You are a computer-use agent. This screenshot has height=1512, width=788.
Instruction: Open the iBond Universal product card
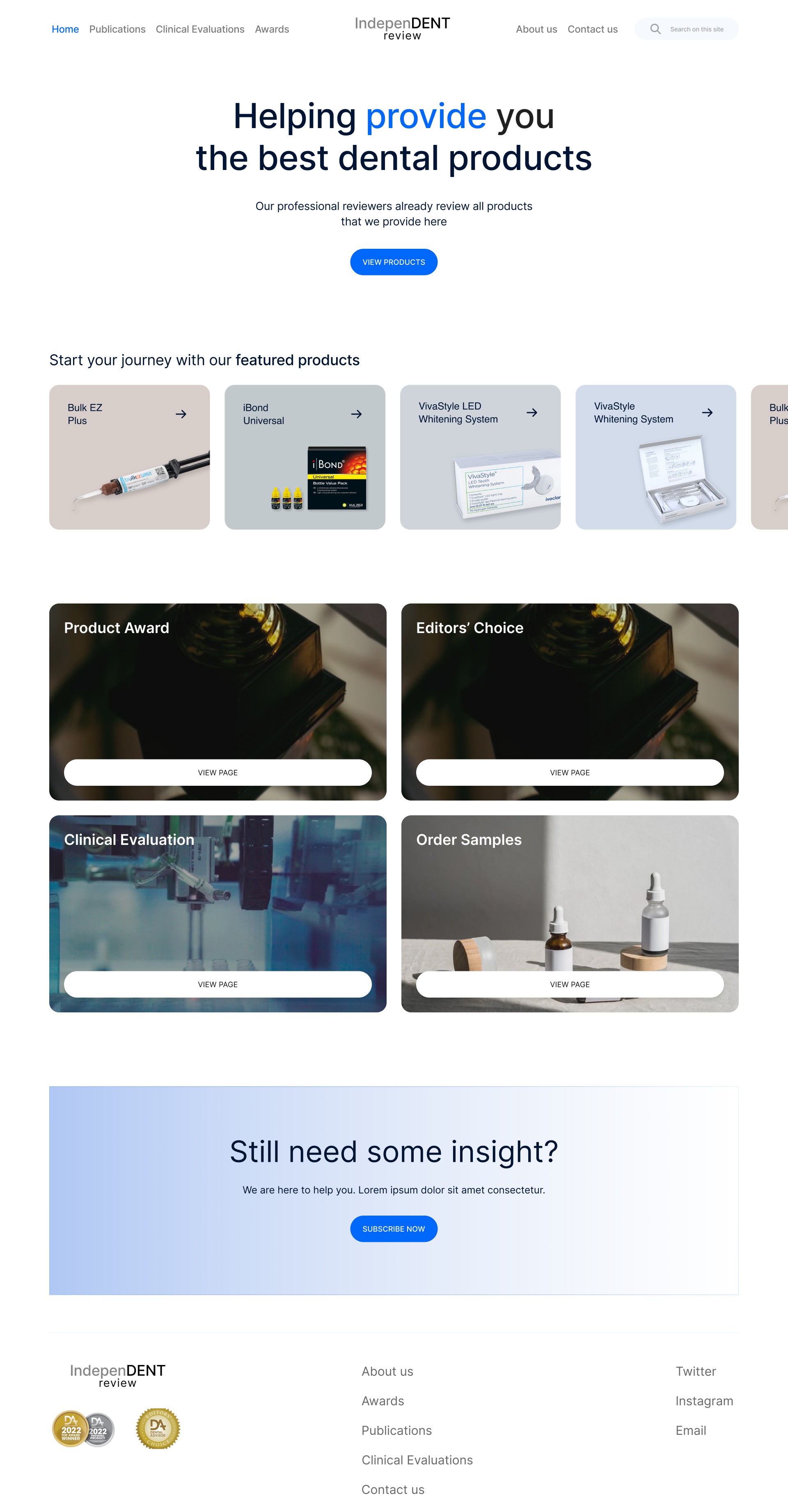pyautogui.click(x=305, y=457)
